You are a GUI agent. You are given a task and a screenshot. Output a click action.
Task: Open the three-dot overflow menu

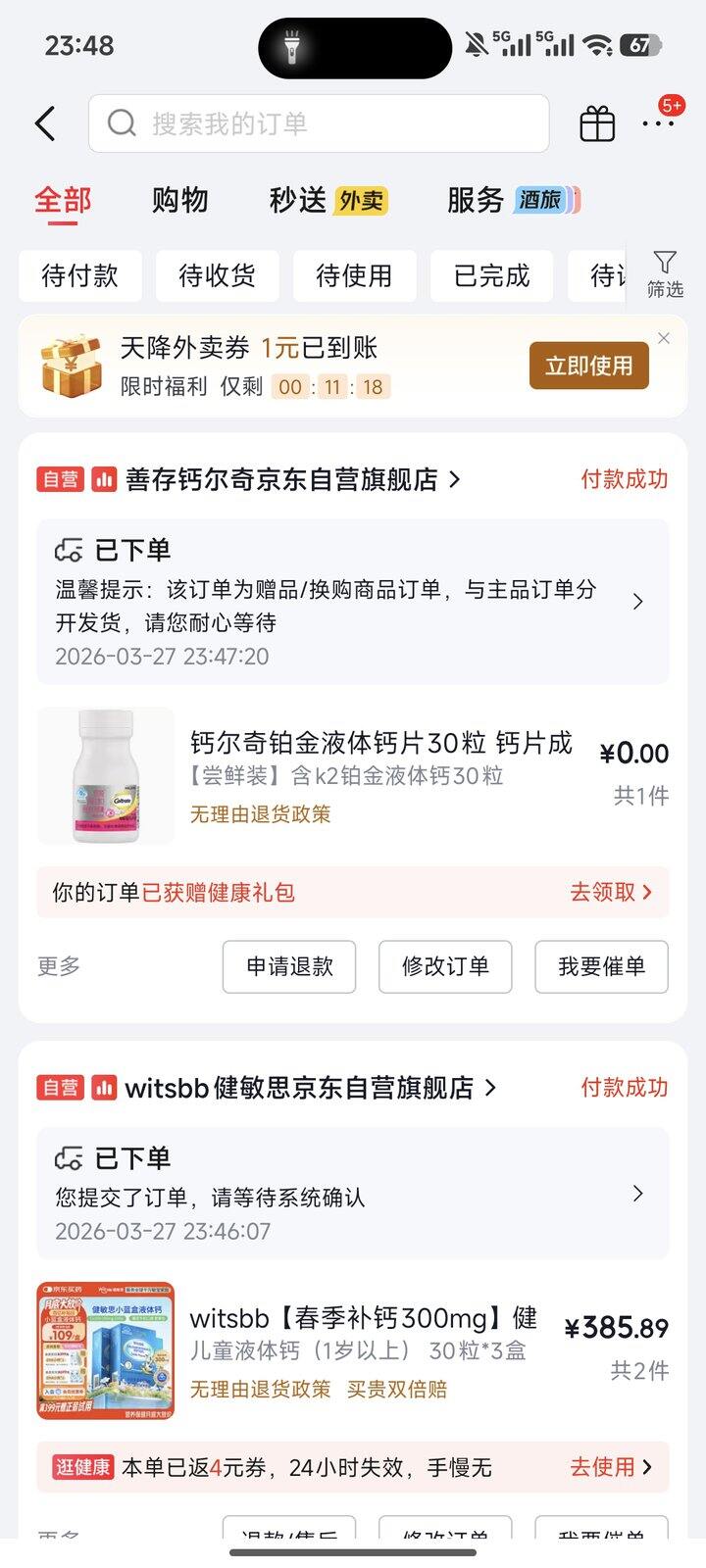658,123
